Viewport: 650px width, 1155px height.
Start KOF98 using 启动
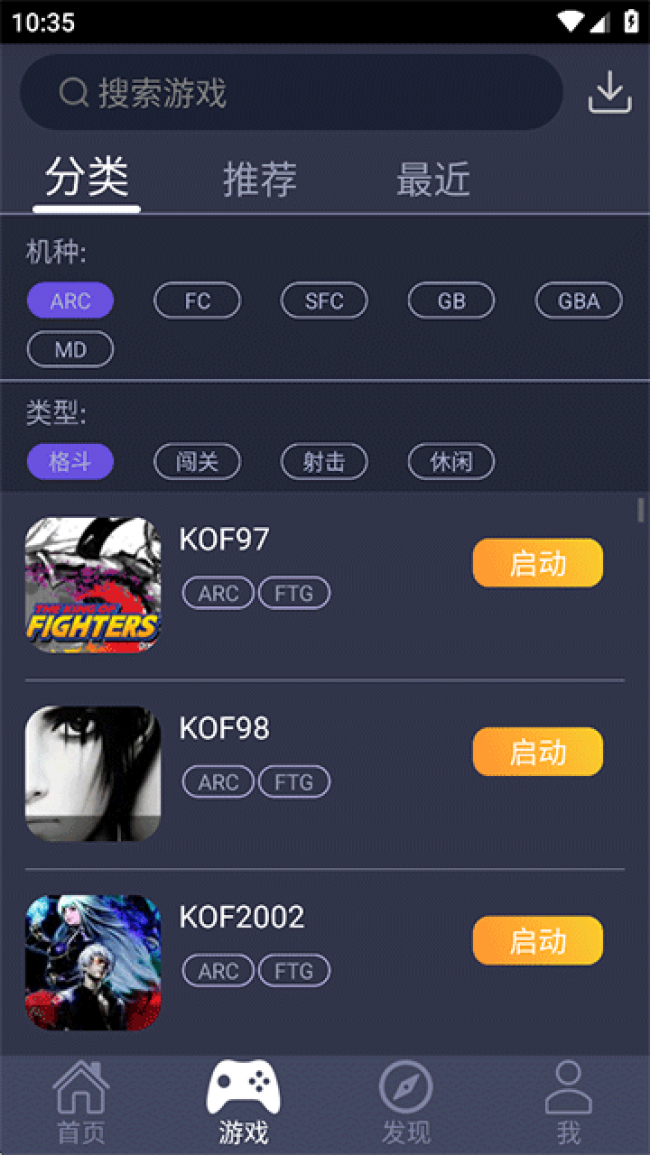[537, 752]
